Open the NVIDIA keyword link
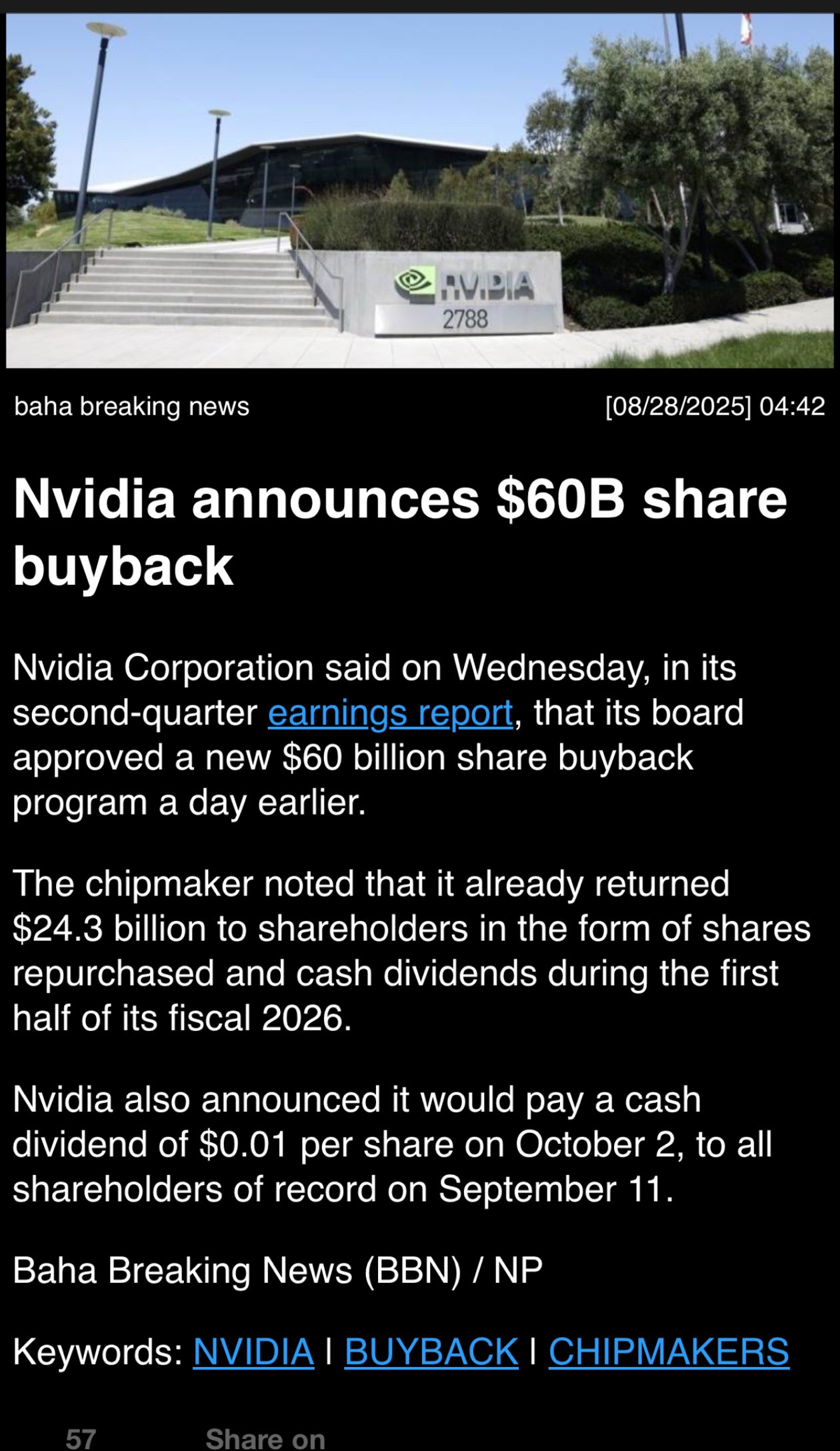Screen dimensions: 840x1451 [x=253, y=1352]
